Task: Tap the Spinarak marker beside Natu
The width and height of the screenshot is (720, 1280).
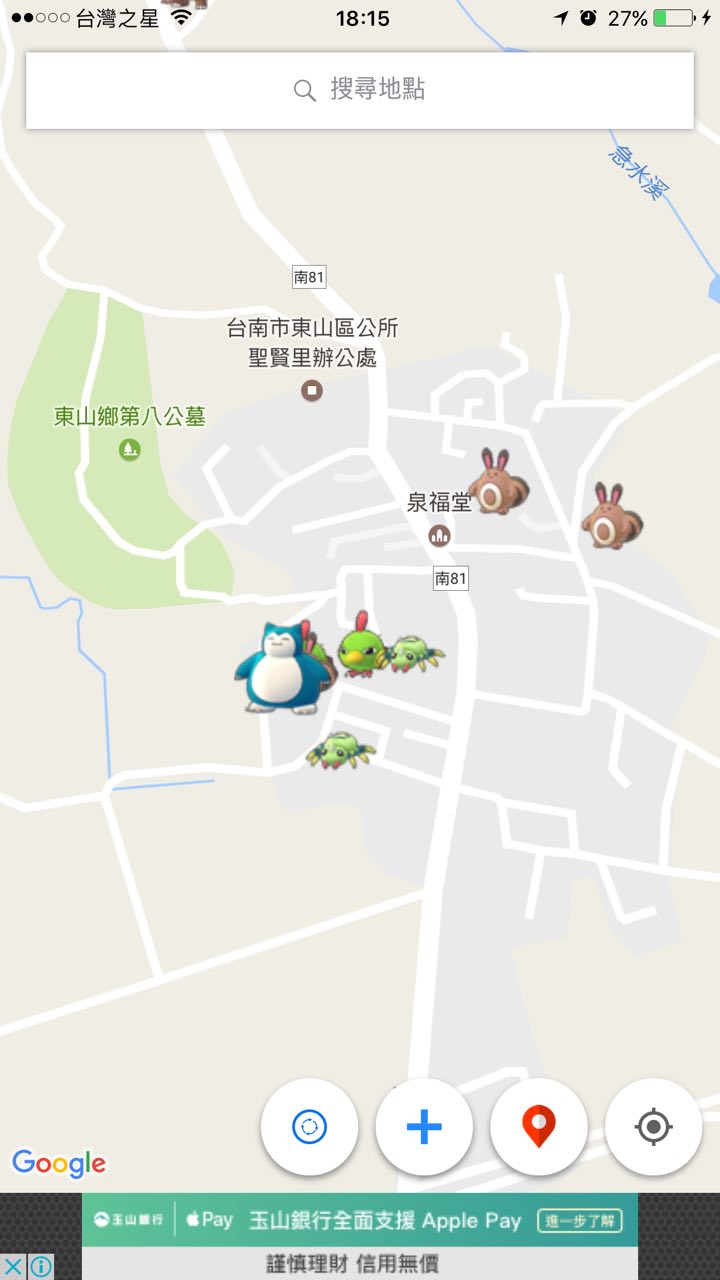Action: point(412,654)
